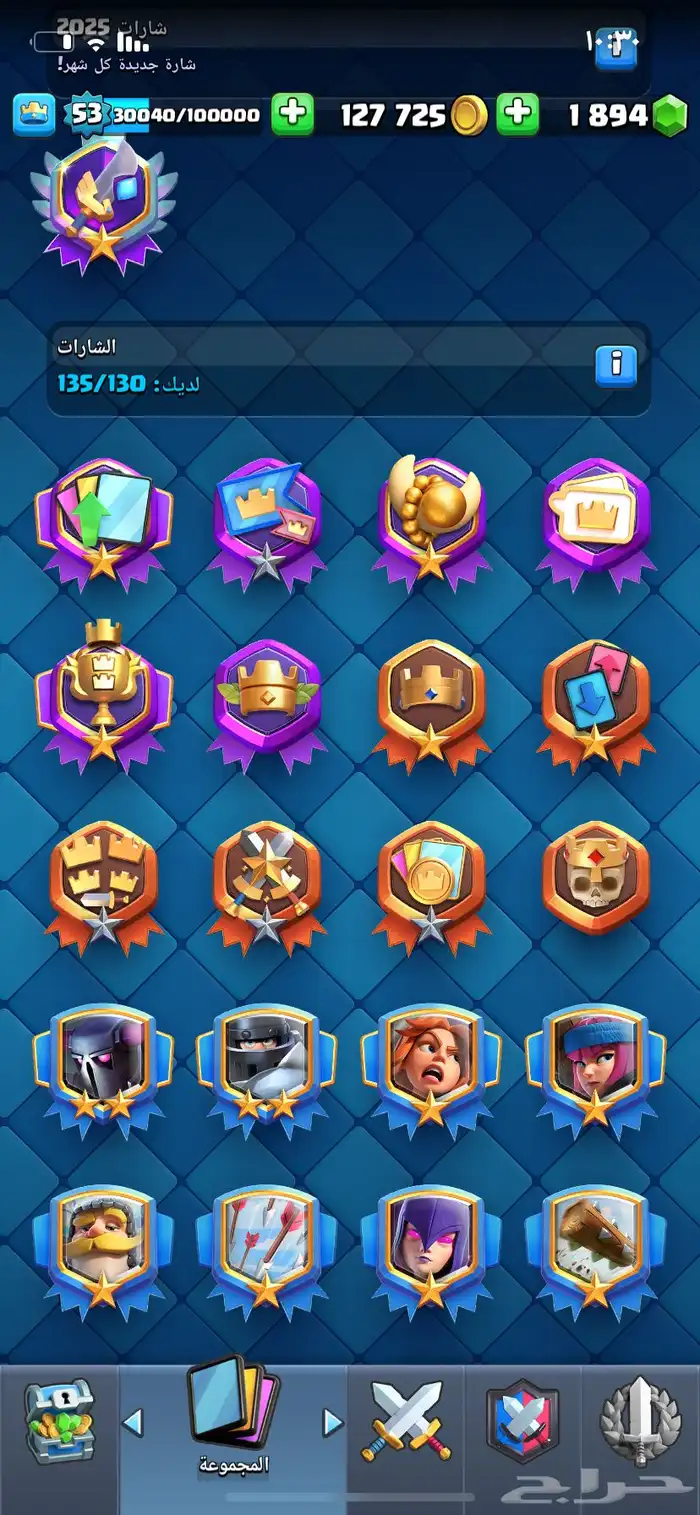Open the clan shield tab
700x1515 pixels.
coord(522,1421)
